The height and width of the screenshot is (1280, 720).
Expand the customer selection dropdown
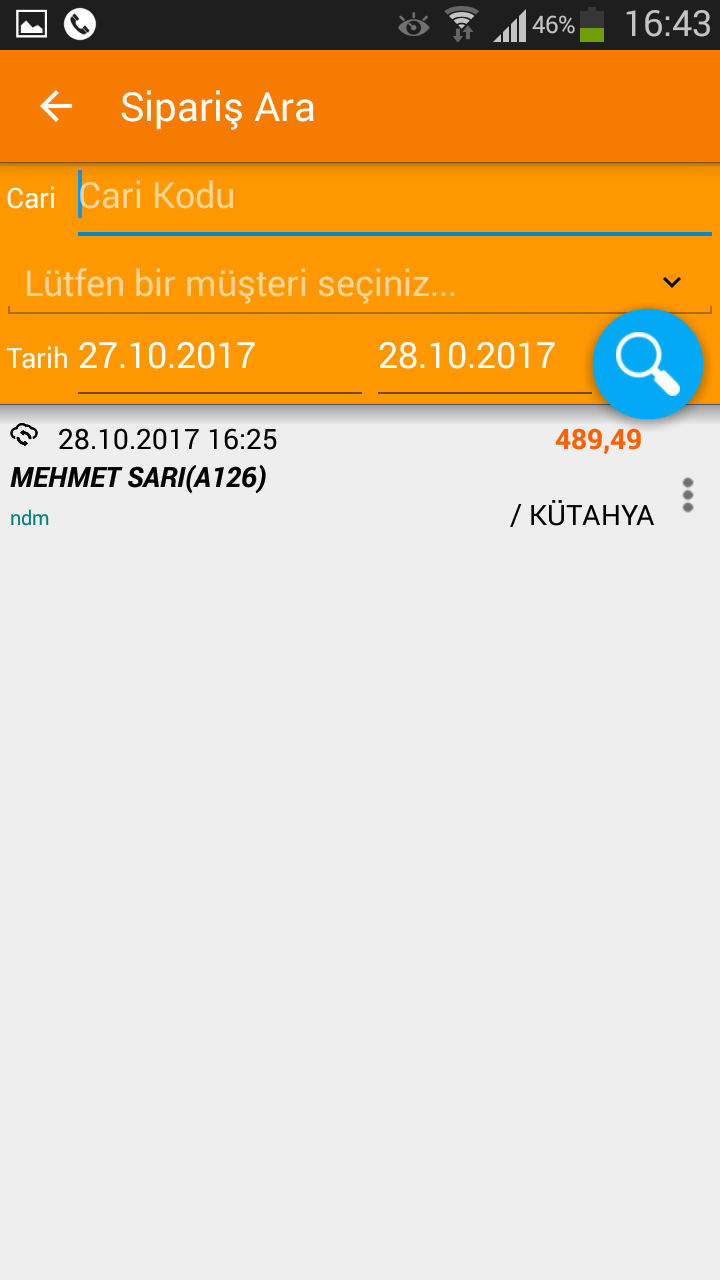tap(360, 284)
